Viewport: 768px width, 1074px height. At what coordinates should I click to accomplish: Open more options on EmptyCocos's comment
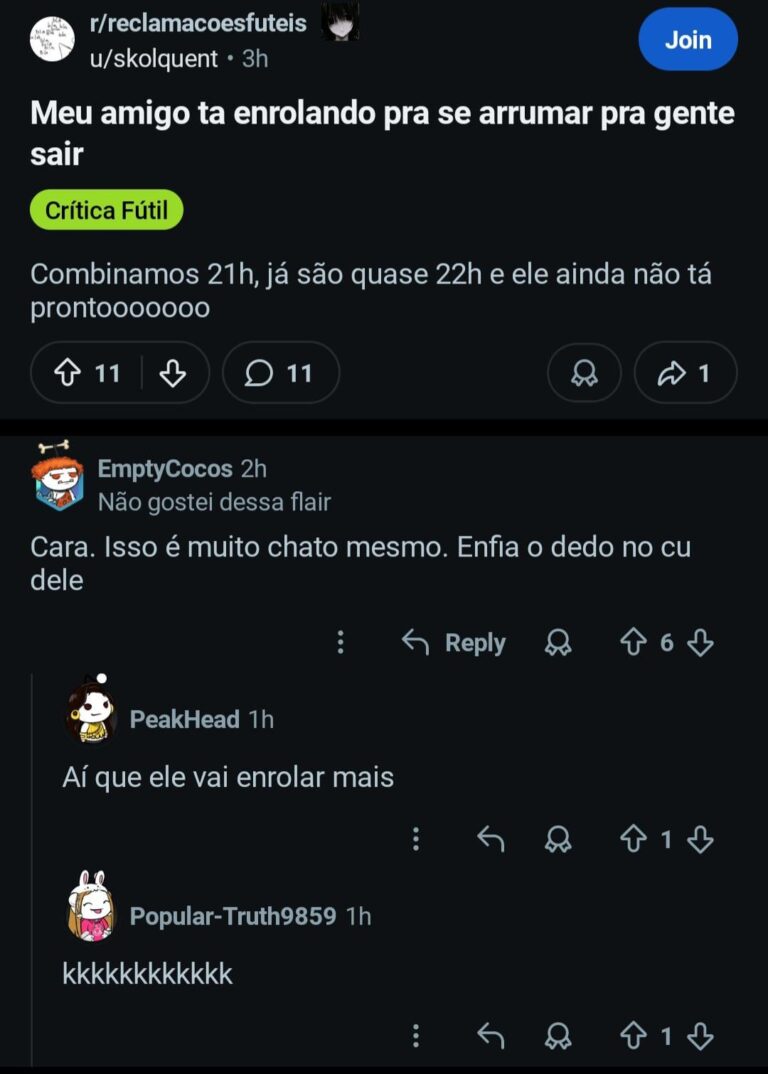[x=340, y=642]
